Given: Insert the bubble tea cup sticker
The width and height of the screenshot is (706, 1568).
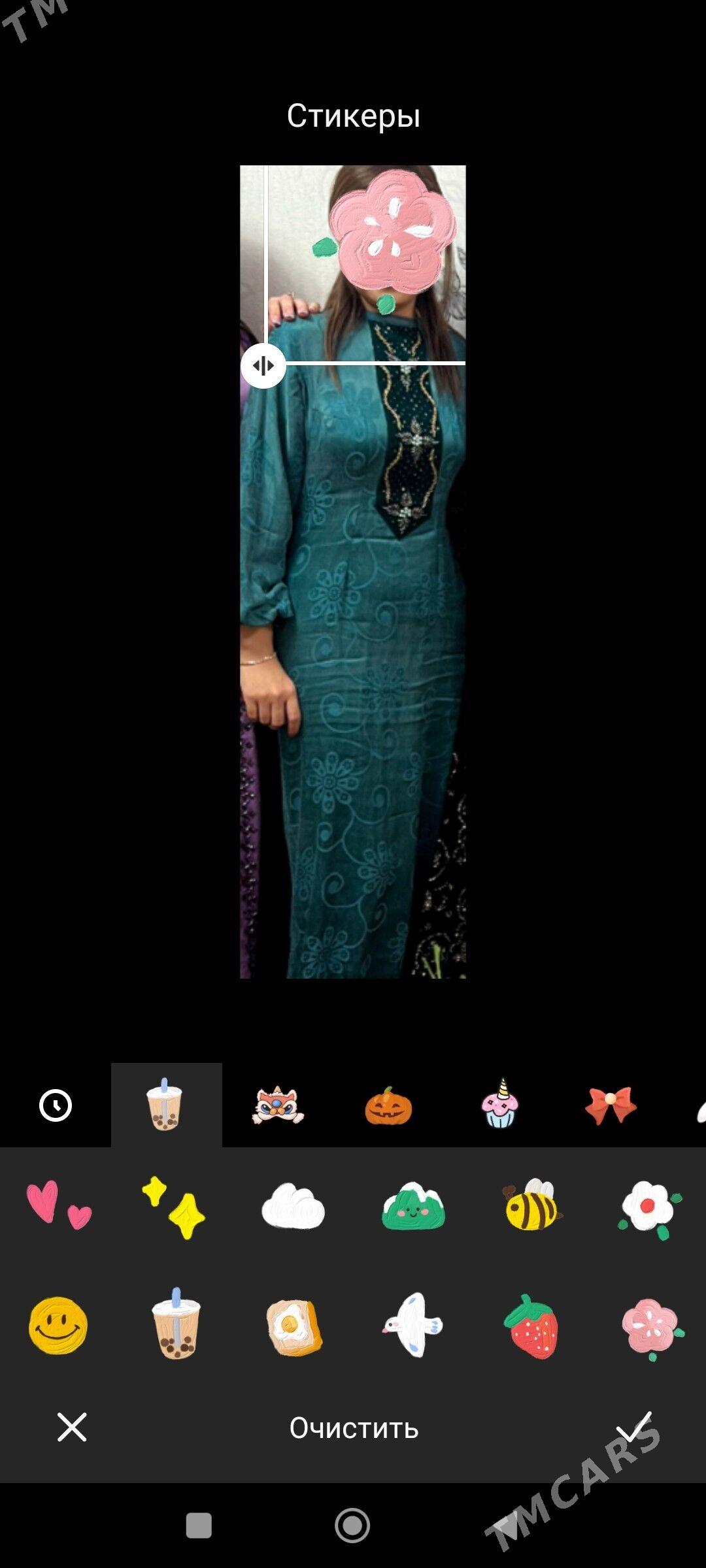Looking at the screenshot, I should point(176,1325).
